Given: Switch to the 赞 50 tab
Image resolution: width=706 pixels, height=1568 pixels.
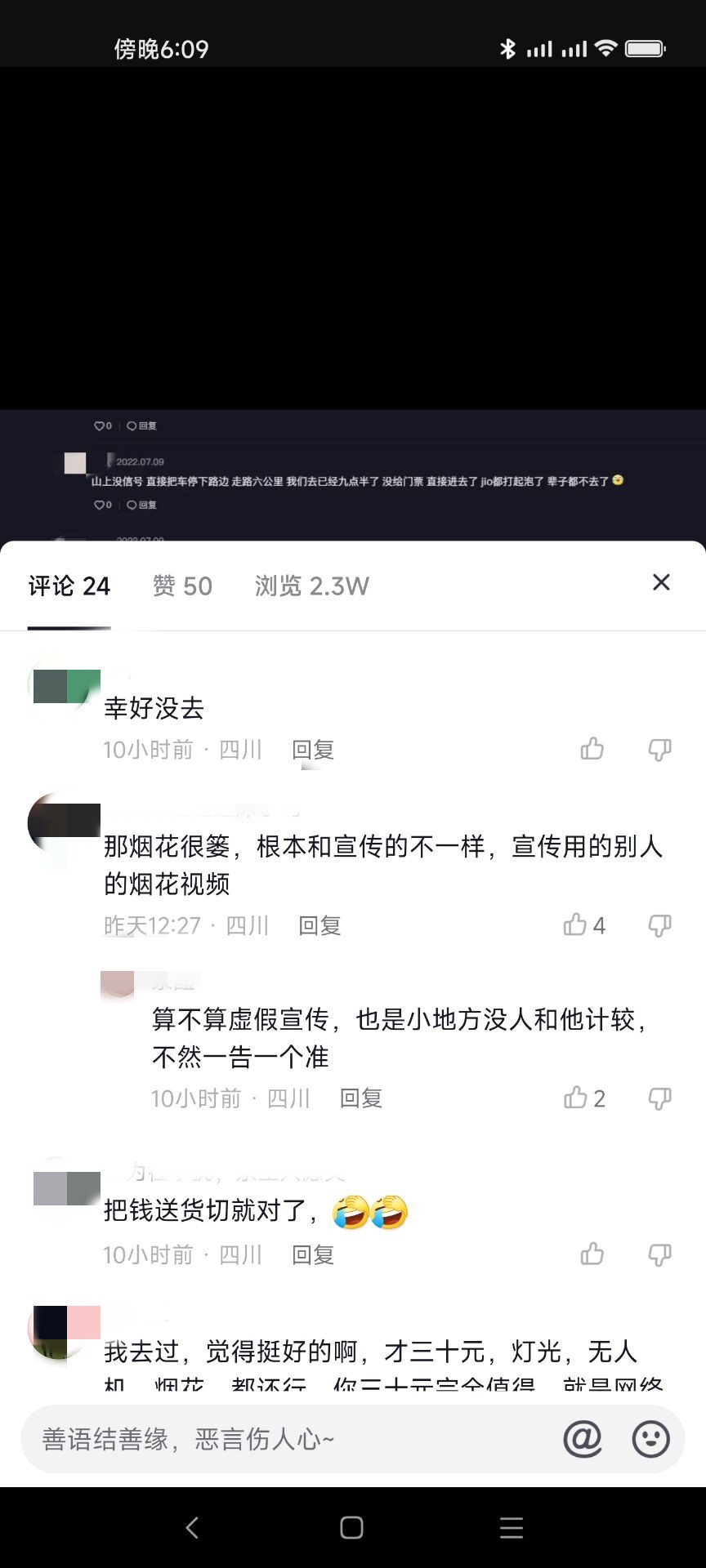Looking at the screenshot, I should 182,586.
